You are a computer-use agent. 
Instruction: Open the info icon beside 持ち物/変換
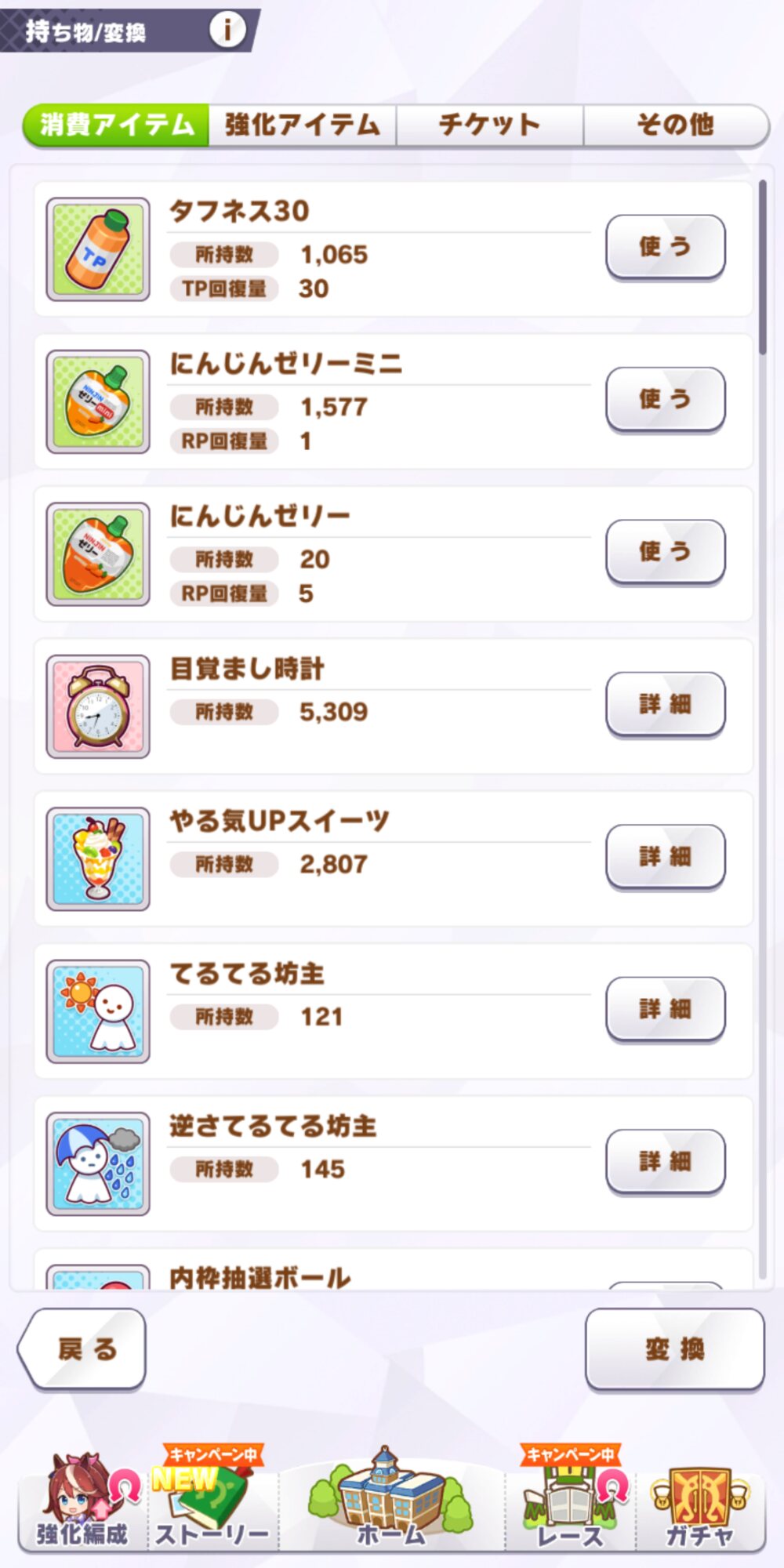coord(227,31)
